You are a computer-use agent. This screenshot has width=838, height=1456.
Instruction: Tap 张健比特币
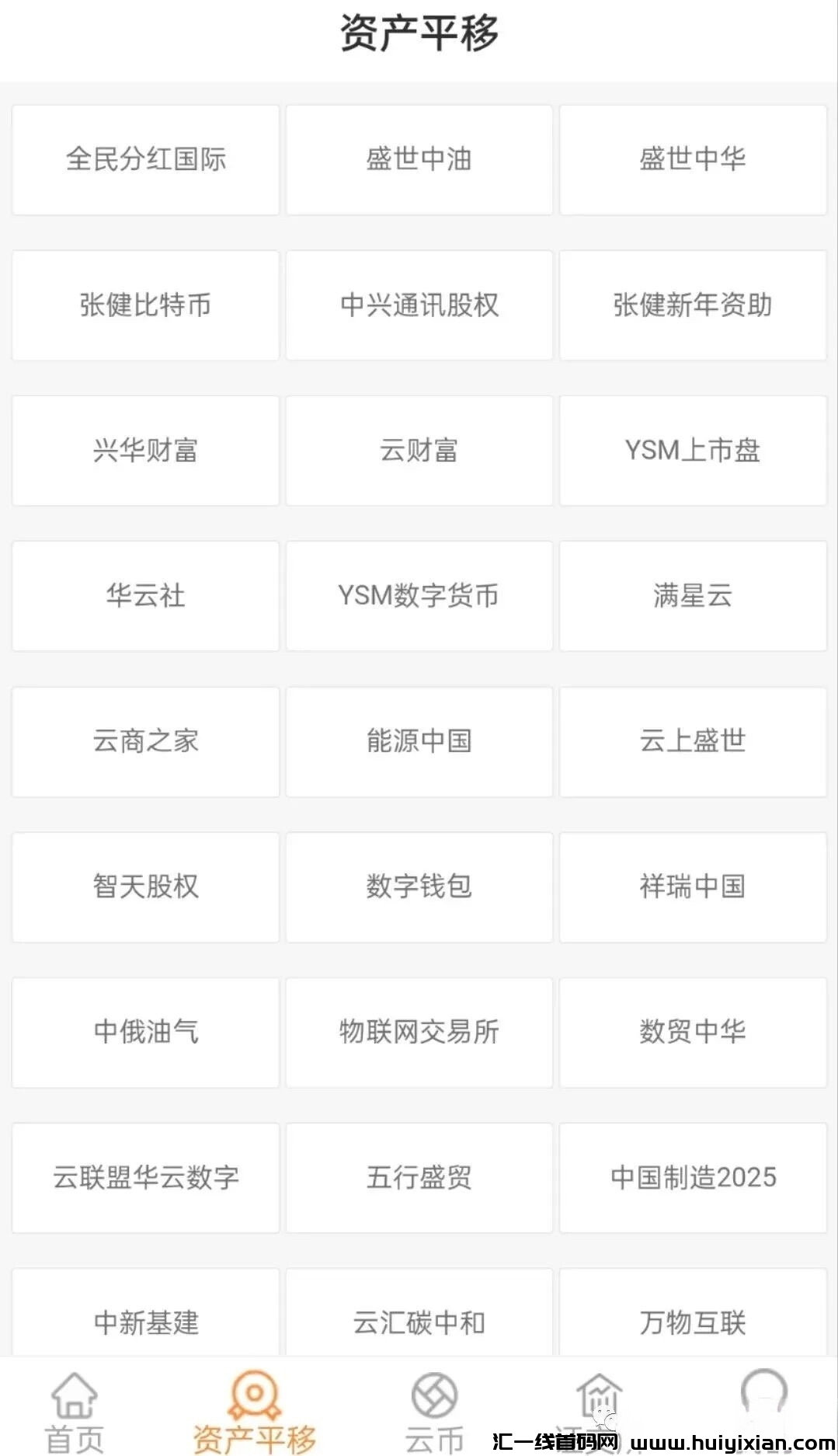(x=145, y=305)
